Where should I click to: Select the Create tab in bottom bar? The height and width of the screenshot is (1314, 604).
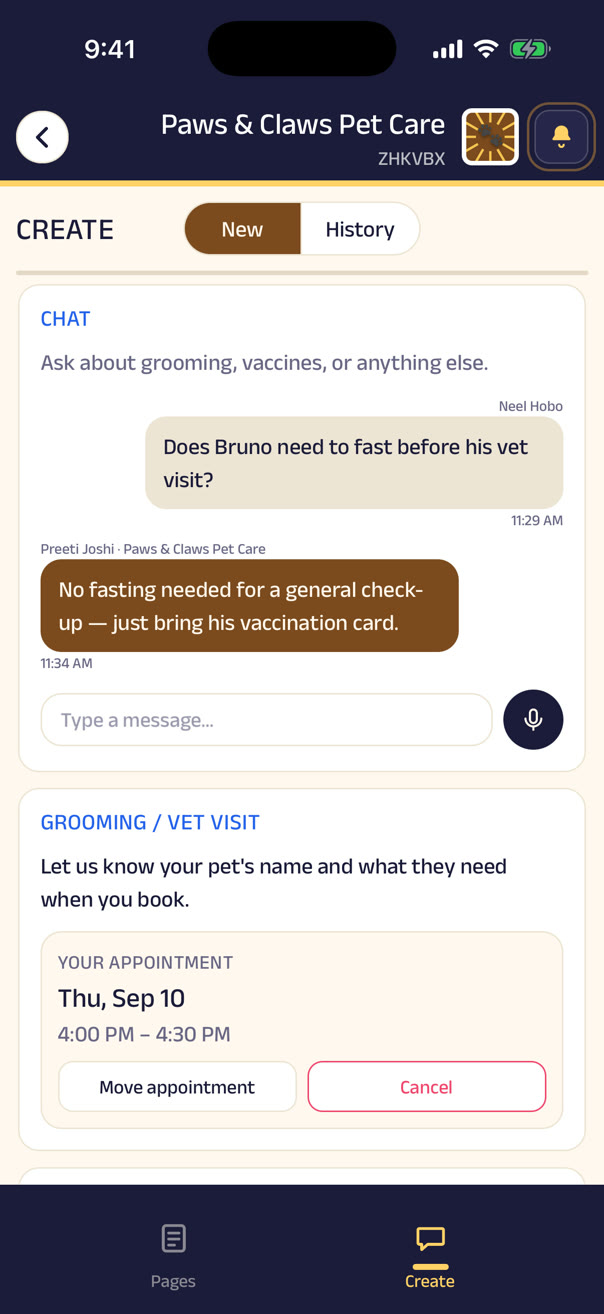point(430,1255)
